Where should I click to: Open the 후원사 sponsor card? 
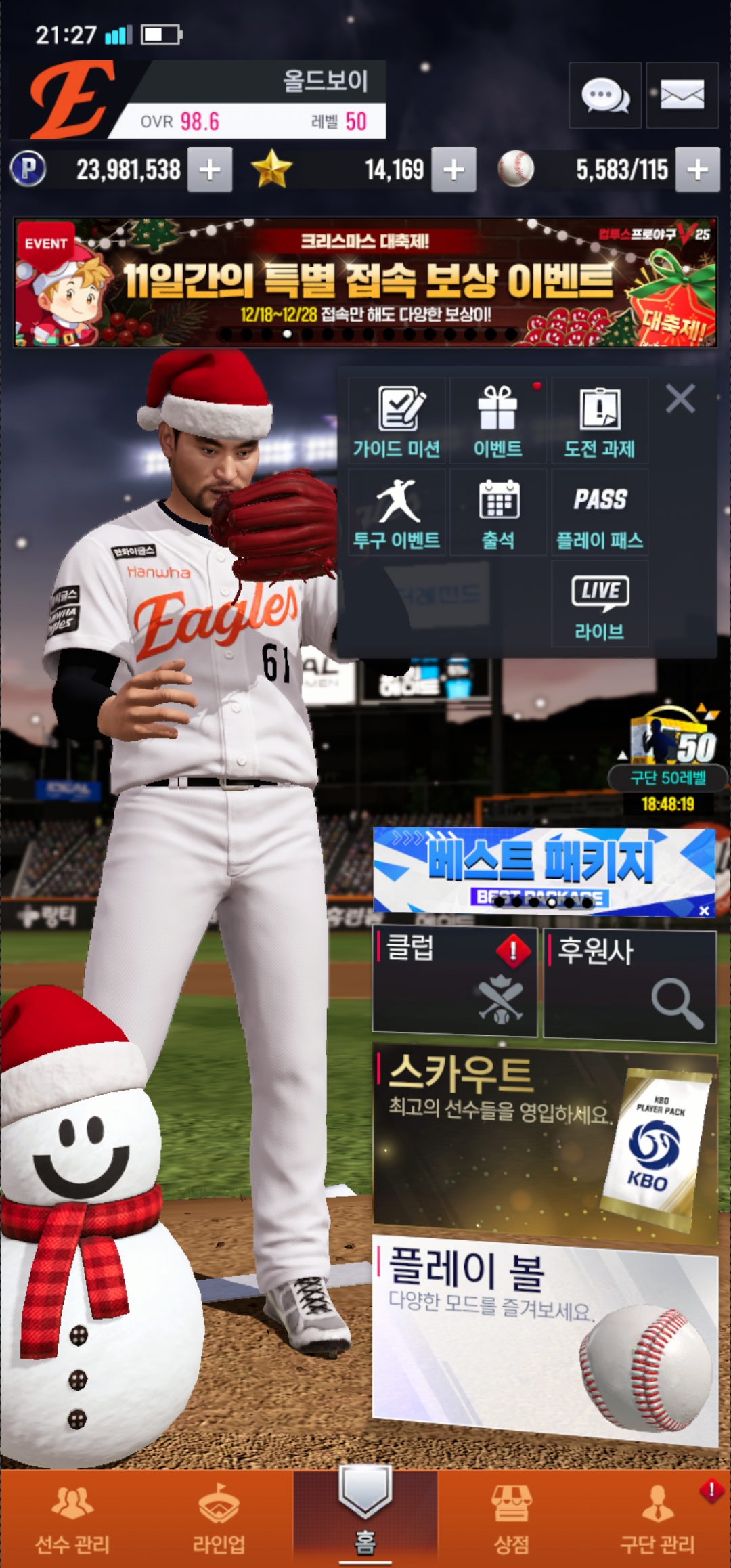(x=629, y=984)
